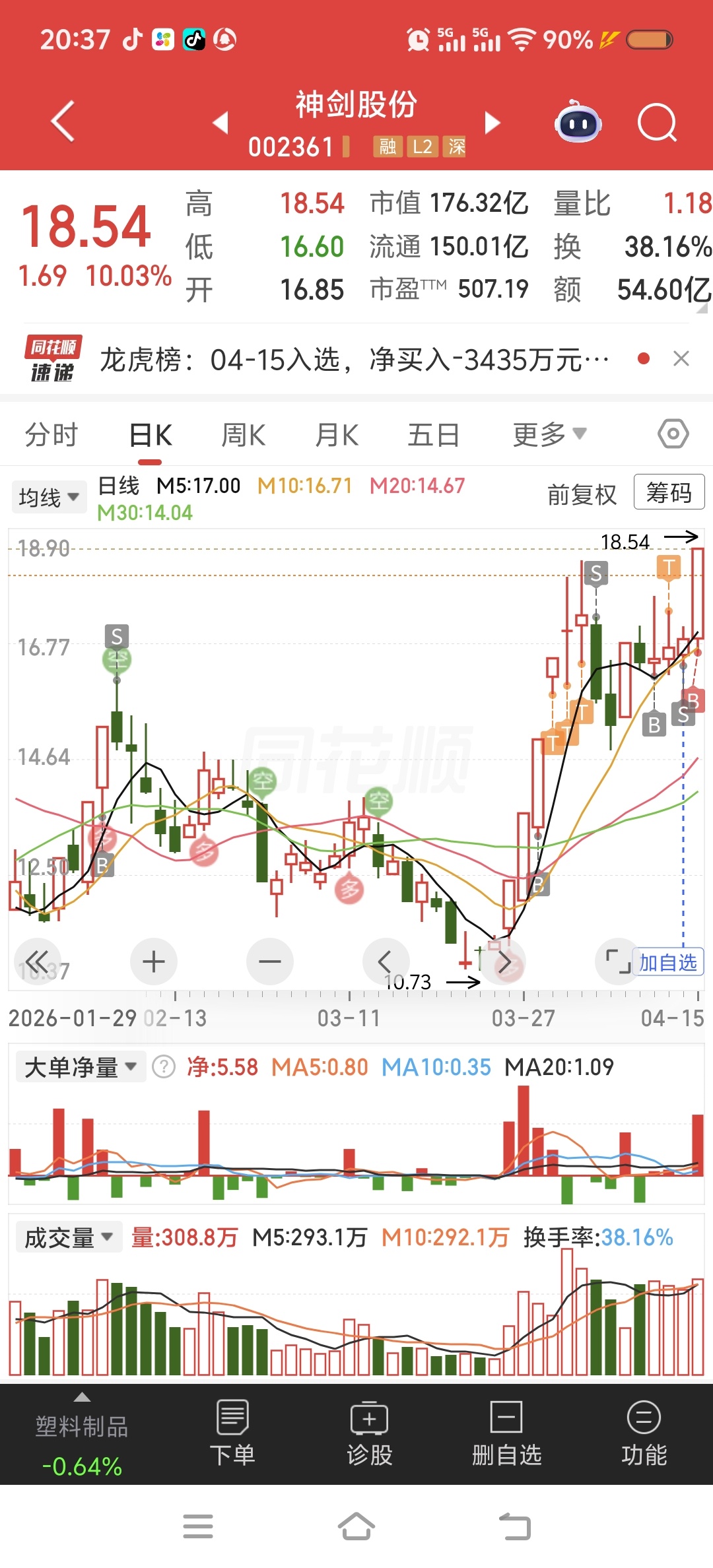Open the stock search
The height and width of the screenshot is (1568, 713).
657,123
